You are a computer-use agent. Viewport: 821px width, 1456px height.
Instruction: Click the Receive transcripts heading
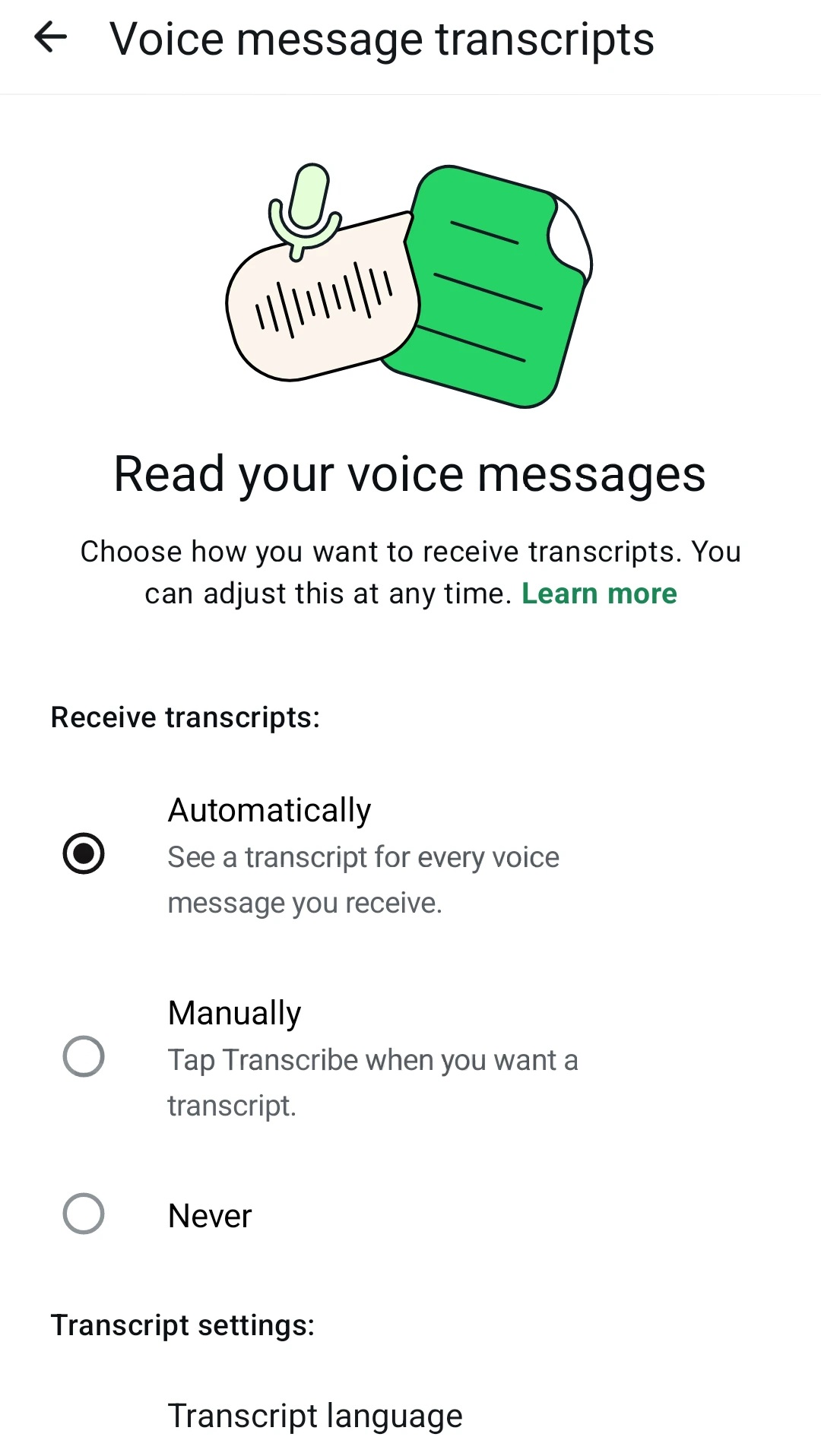185,716
